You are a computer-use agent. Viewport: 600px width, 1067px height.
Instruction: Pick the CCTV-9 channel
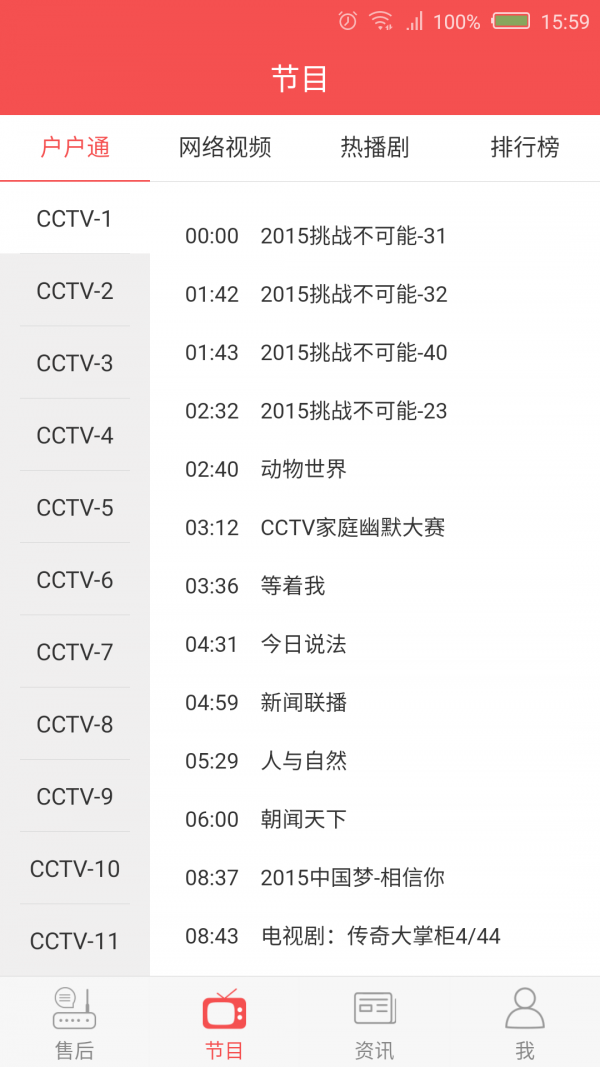point(75,796)
